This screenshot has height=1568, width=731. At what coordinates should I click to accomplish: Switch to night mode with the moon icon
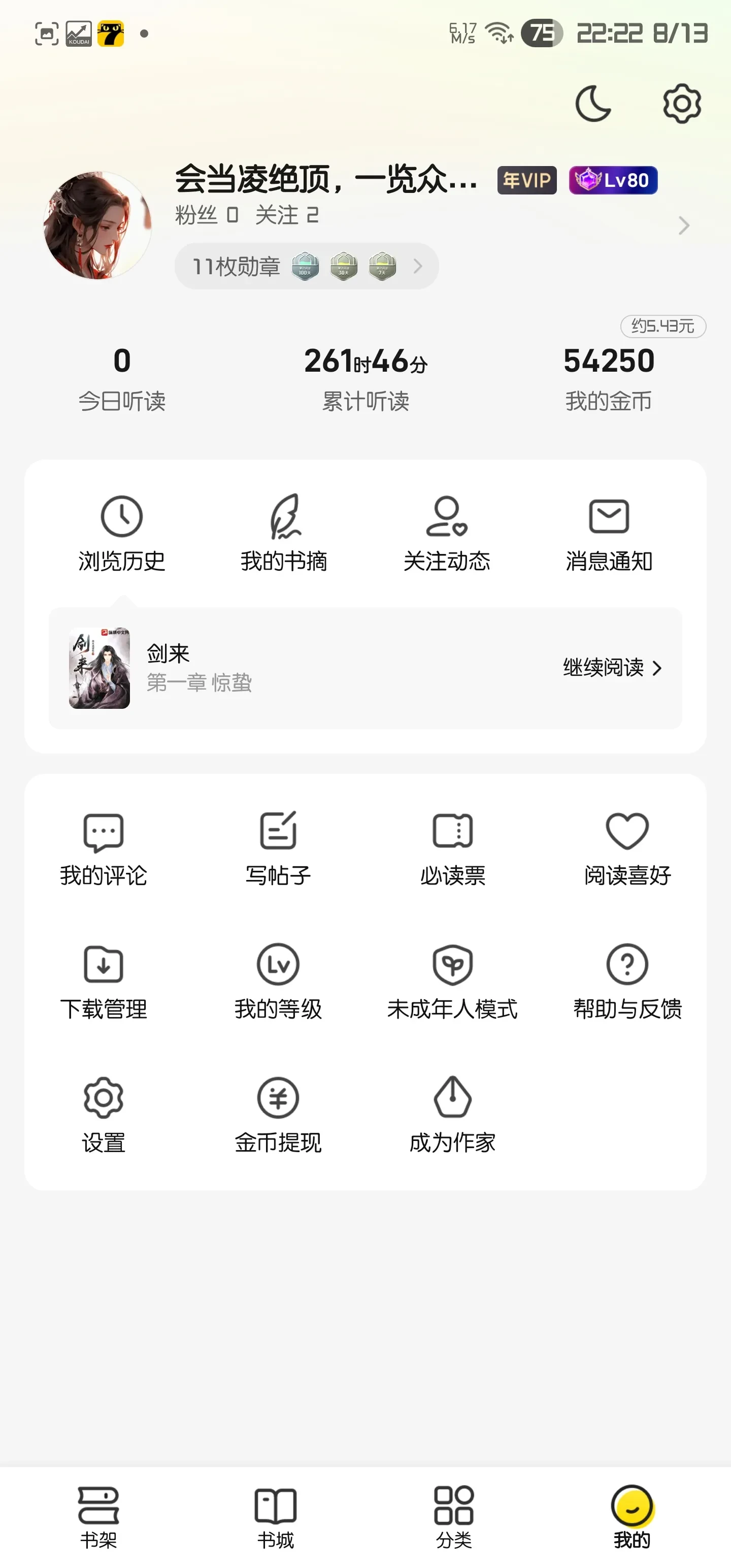593,104
